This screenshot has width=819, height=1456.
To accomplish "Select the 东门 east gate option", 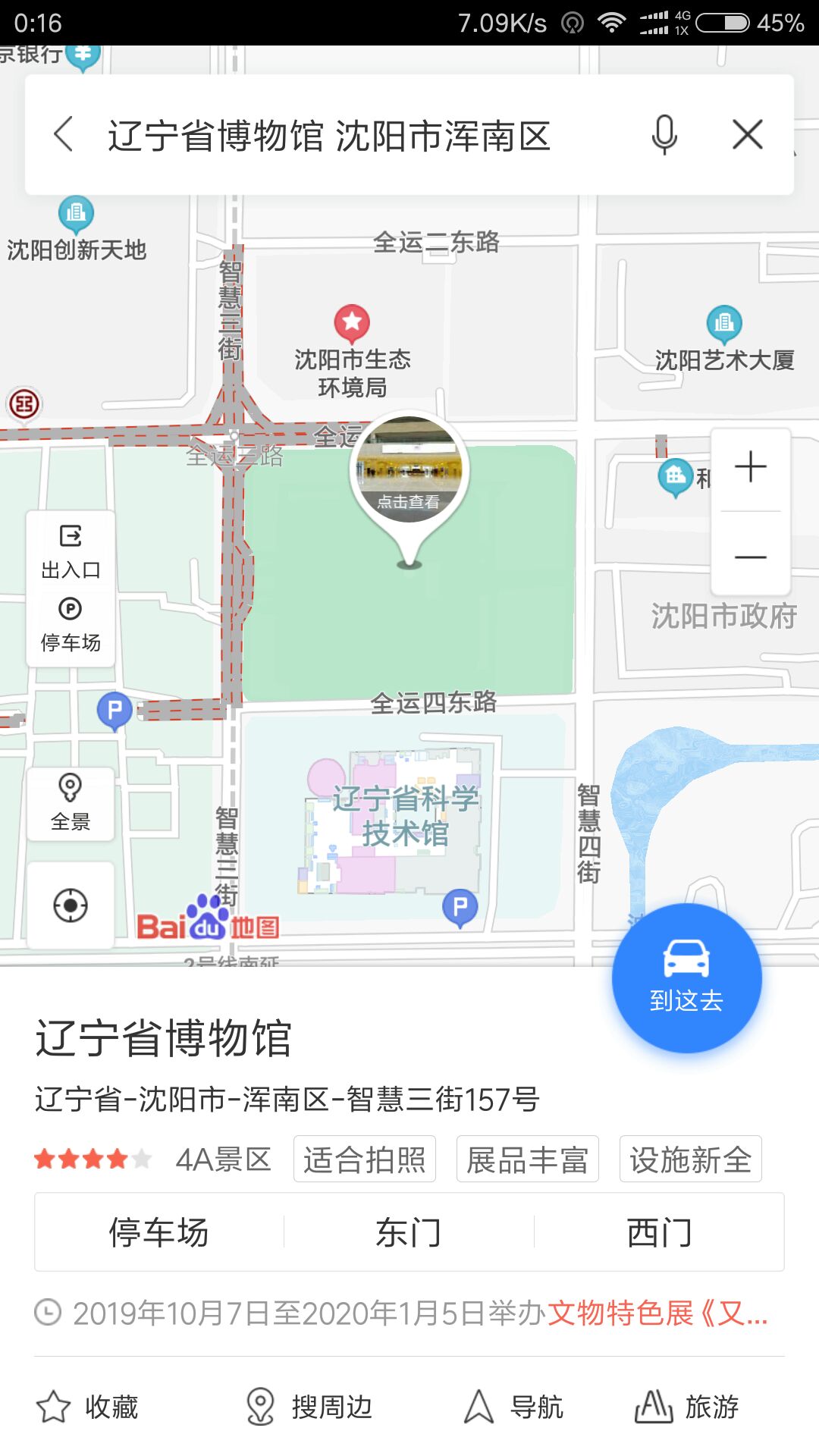I will 409,1232.
